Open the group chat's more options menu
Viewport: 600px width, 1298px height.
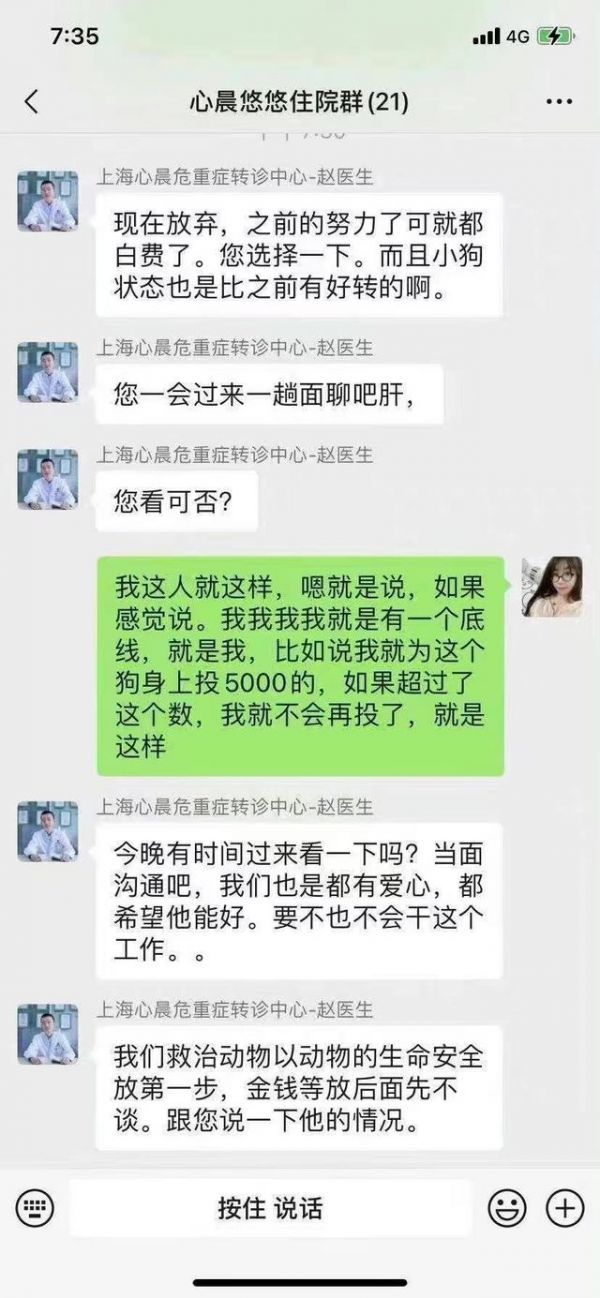point(558,102)
